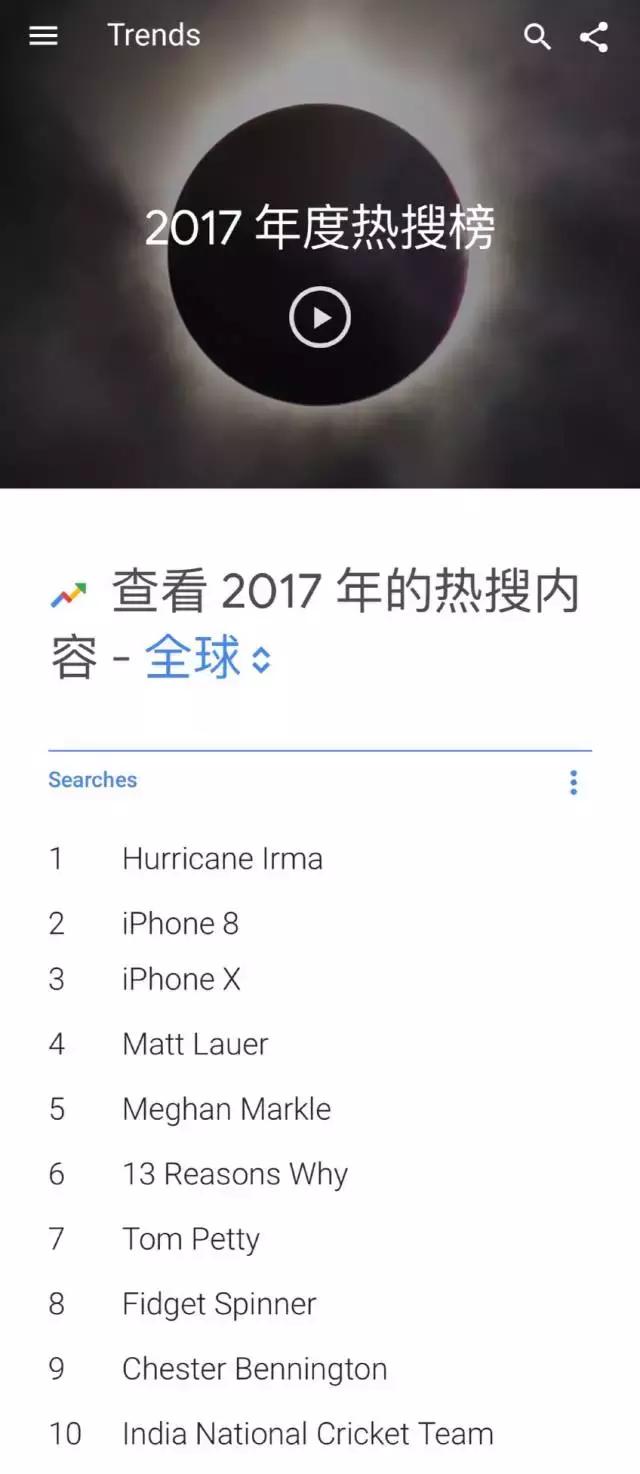Select Chester Bennington in the list
The height and width of the screenshot is (1474, 640).
tap(254, 1369)
